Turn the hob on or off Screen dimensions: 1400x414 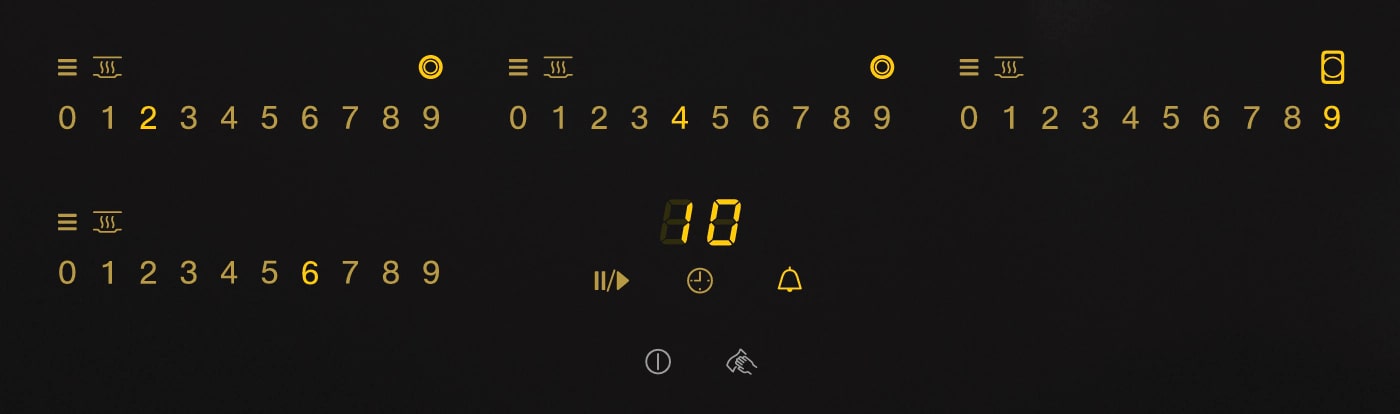tap(657, 362)
